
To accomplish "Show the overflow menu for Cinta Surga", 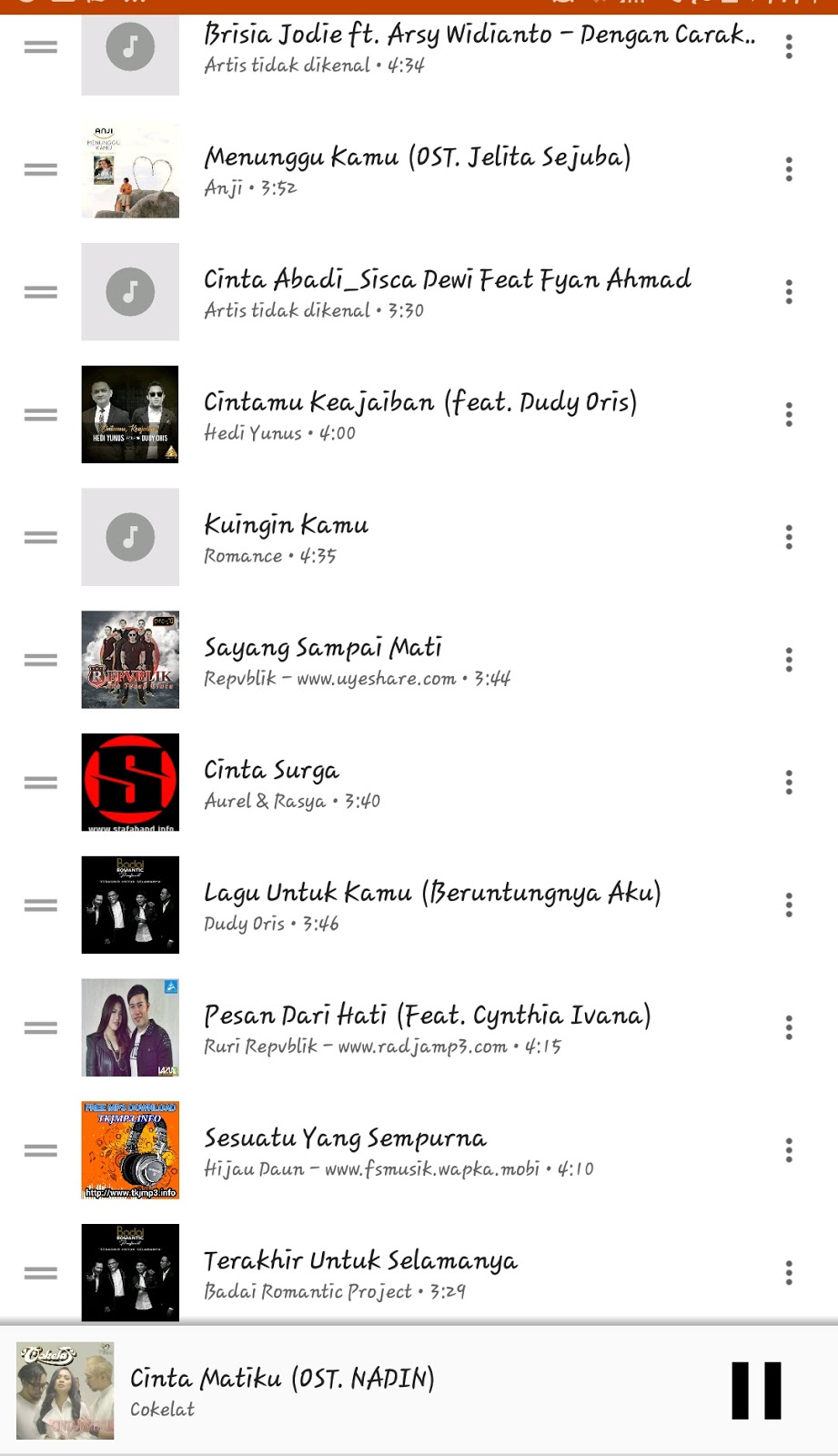I will pos(789,783).
